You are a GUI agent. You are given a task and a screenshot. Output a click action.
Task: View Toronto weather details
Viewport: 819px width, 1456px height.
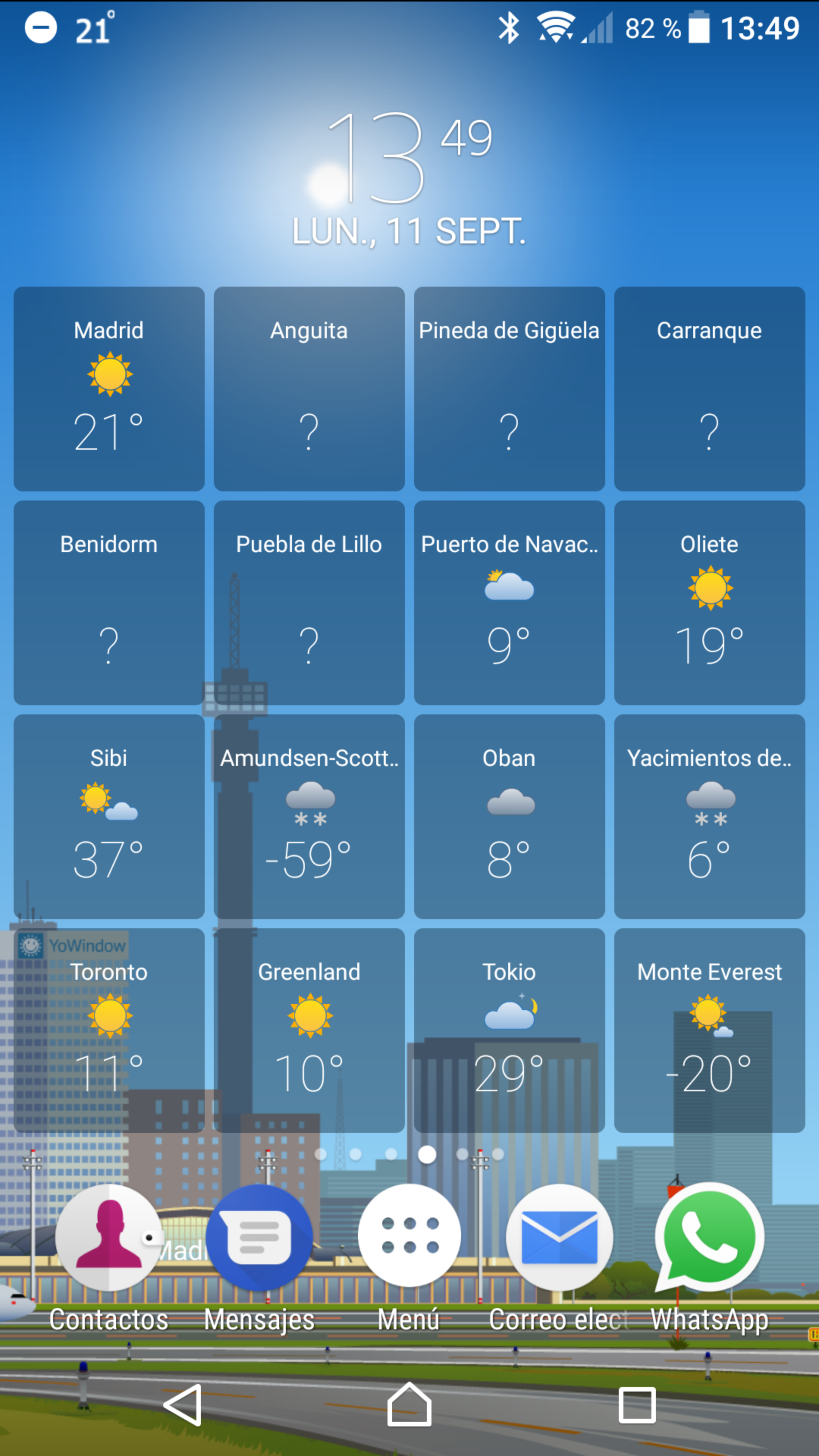click(109, 1029)
